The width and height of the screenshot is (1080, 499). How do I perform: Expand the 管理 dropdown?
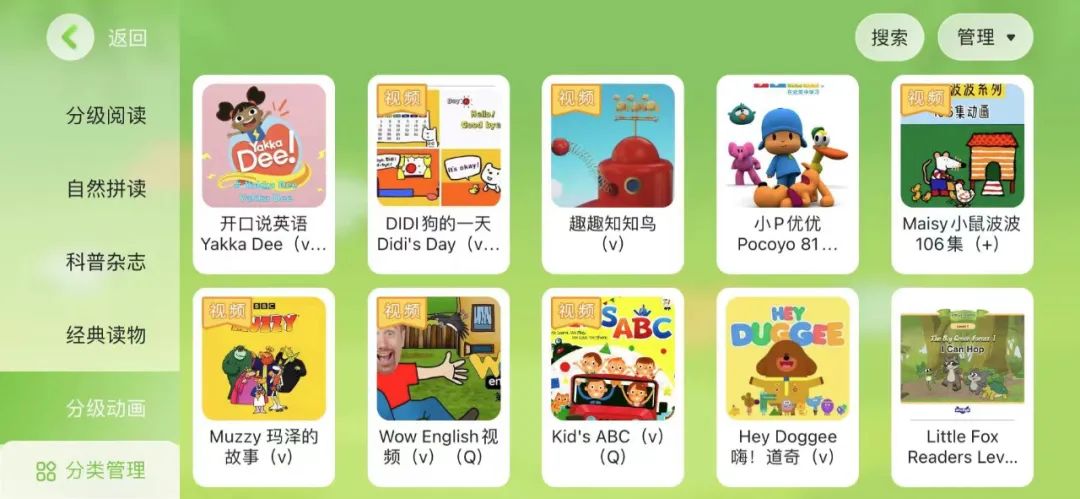pos(985,38)
